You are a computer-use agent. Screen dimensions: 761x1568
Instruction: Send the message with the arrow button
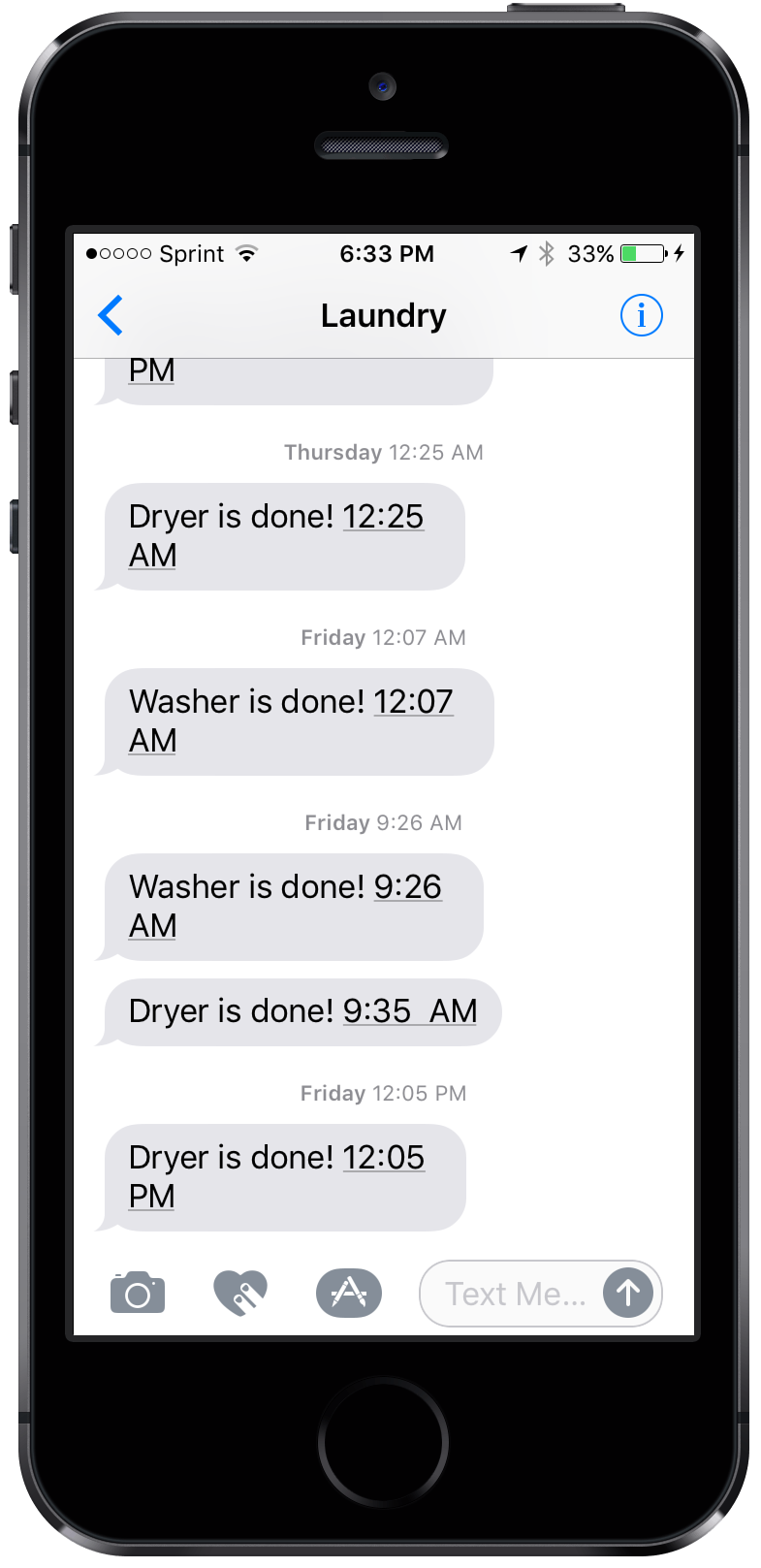click(x=628, y=1293)
